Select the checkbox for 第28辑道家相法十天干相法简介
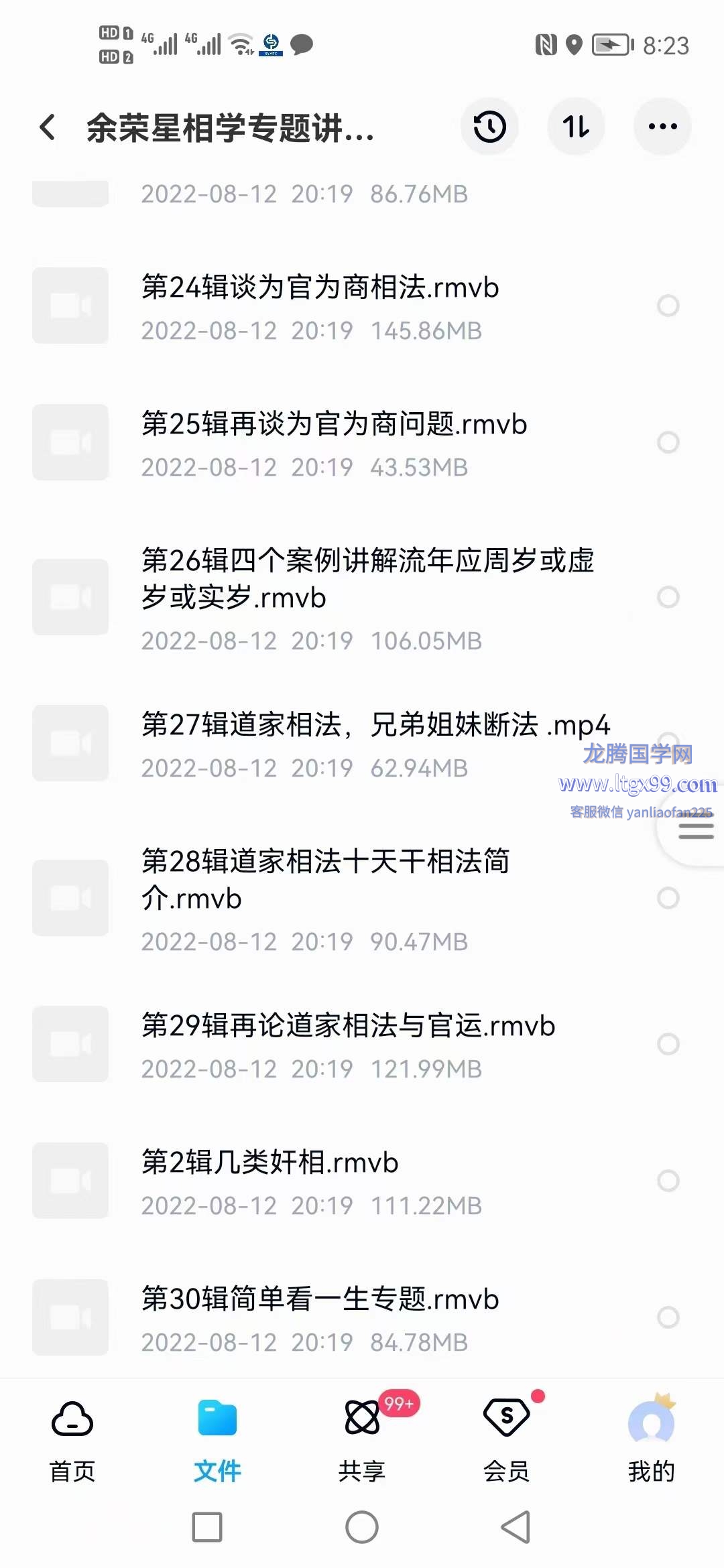The image size is (724, 1568). click(x=668, y=898)
